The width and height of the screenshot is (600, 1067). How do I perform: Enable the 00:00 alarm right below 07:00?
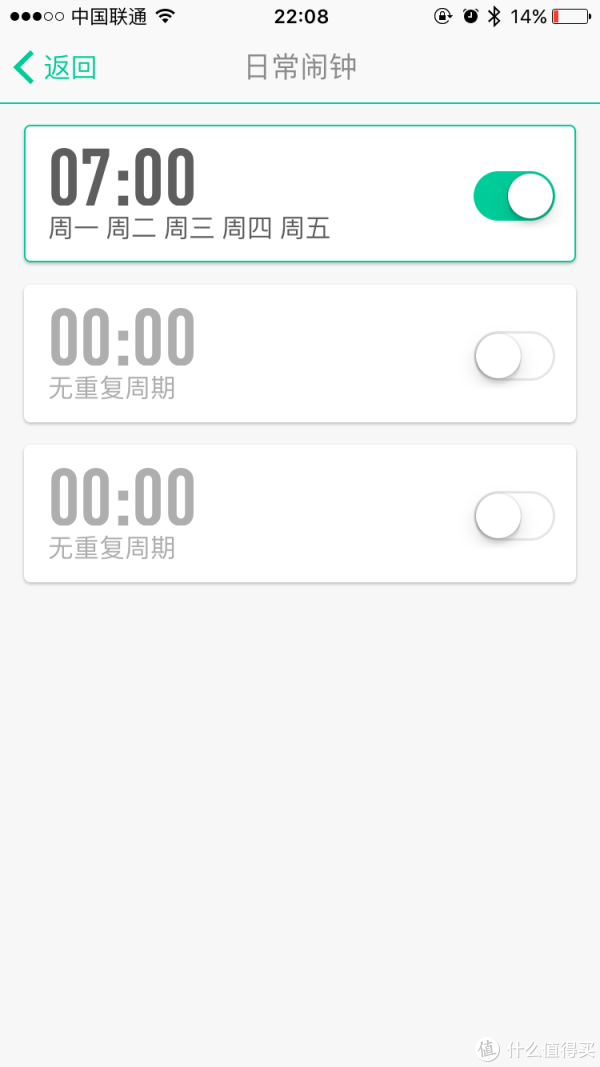[x=514, y=356]
